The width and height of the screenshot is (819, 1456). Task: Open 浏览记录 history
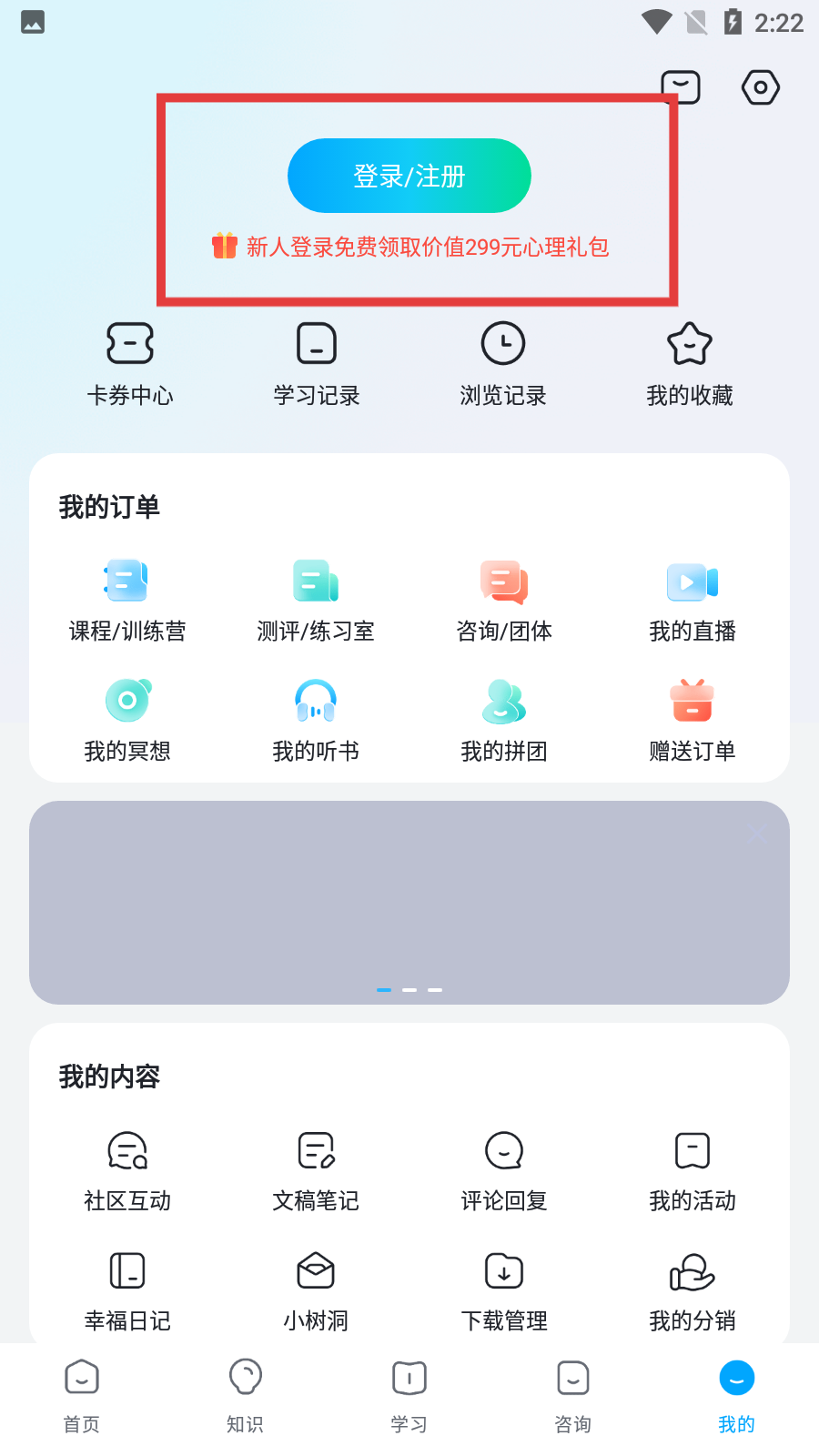[503, 364]
